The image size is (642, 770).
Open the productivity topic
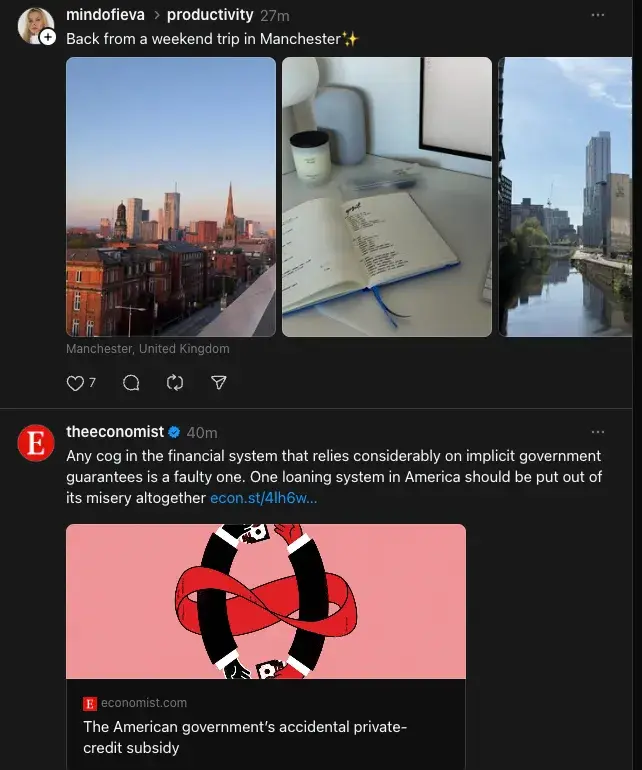[x=209, y=15]
